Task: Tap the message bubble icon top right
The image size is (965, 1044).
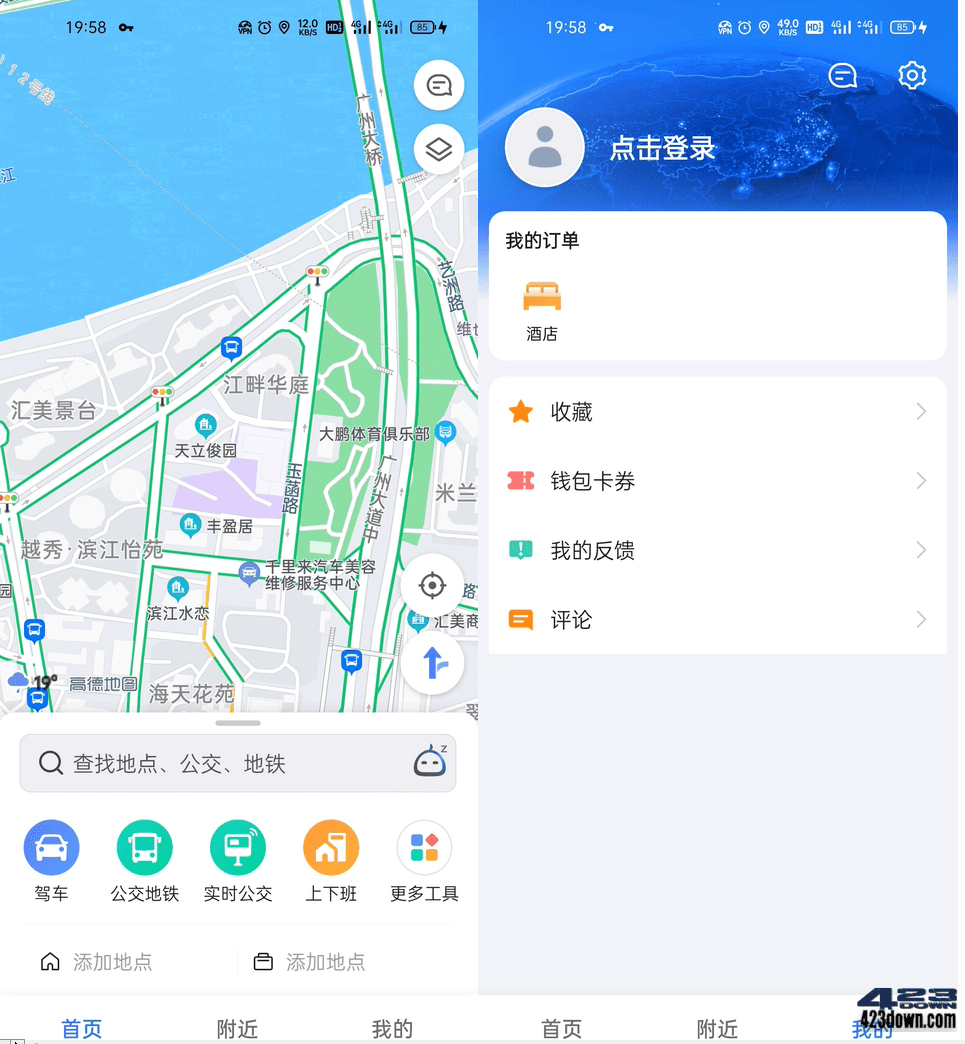Action: (x=841, y=76)
